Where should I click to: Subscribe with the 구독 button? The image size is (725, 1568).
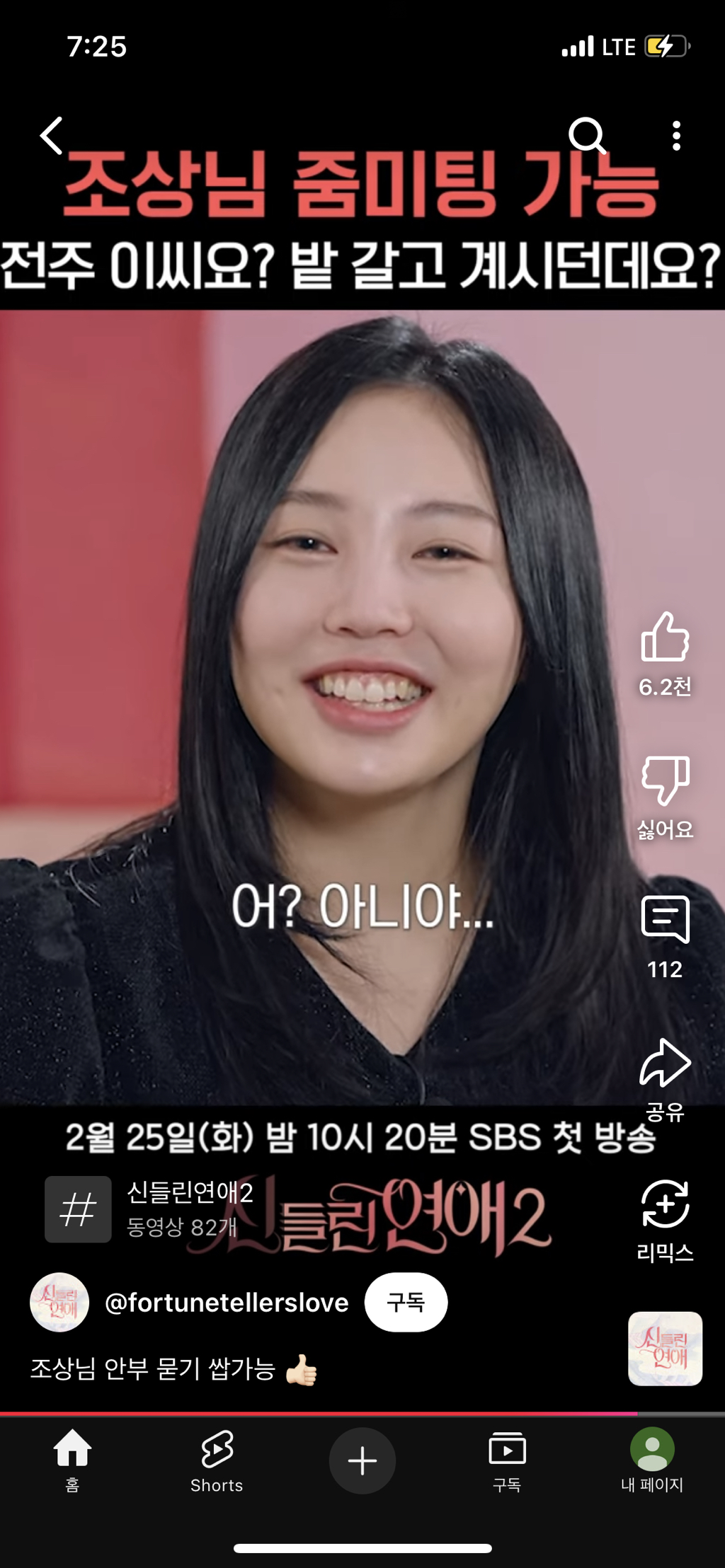point(406,1303)
